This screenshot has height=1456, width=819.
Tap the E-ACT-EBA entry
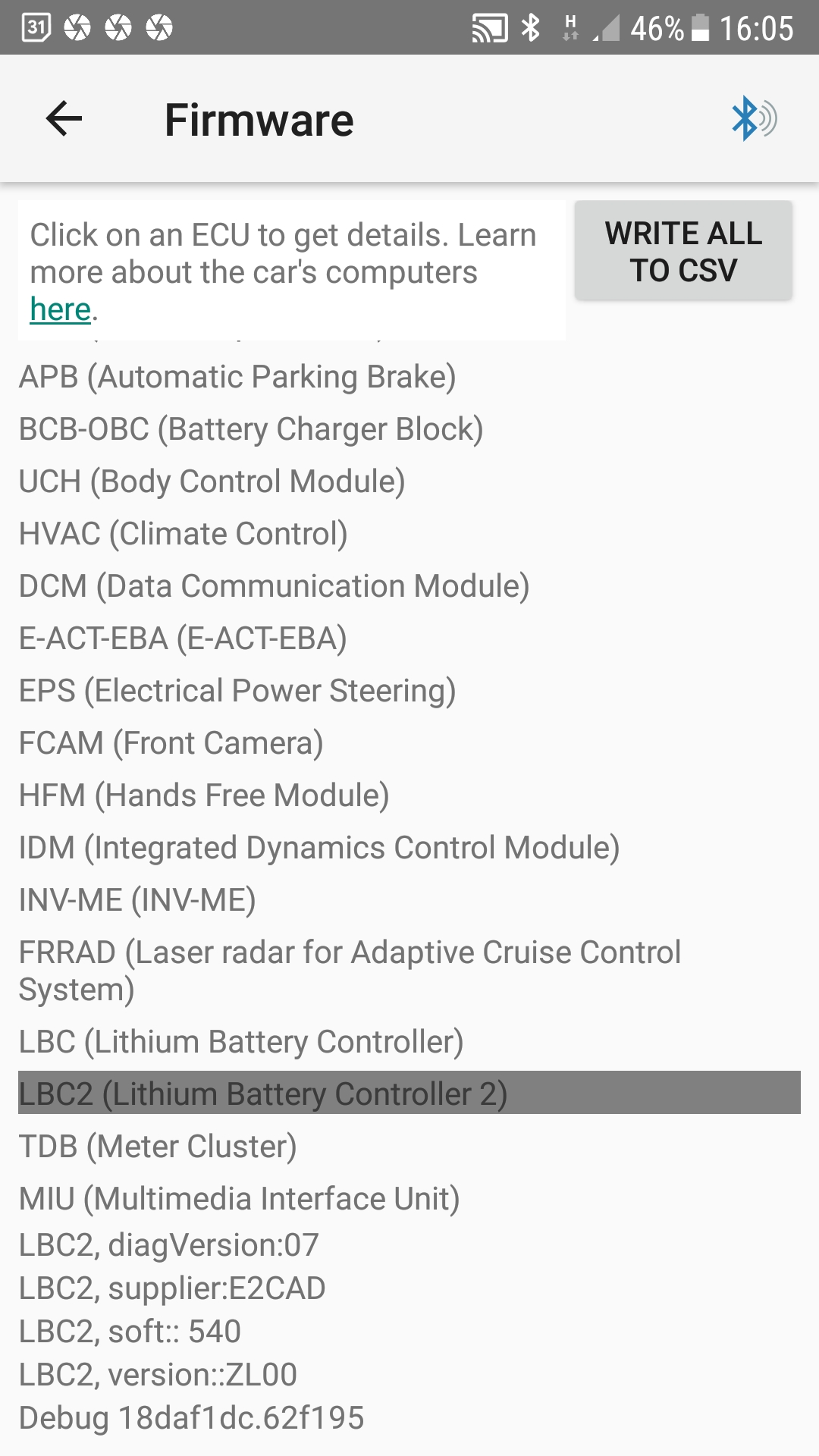tap(409, 639)
